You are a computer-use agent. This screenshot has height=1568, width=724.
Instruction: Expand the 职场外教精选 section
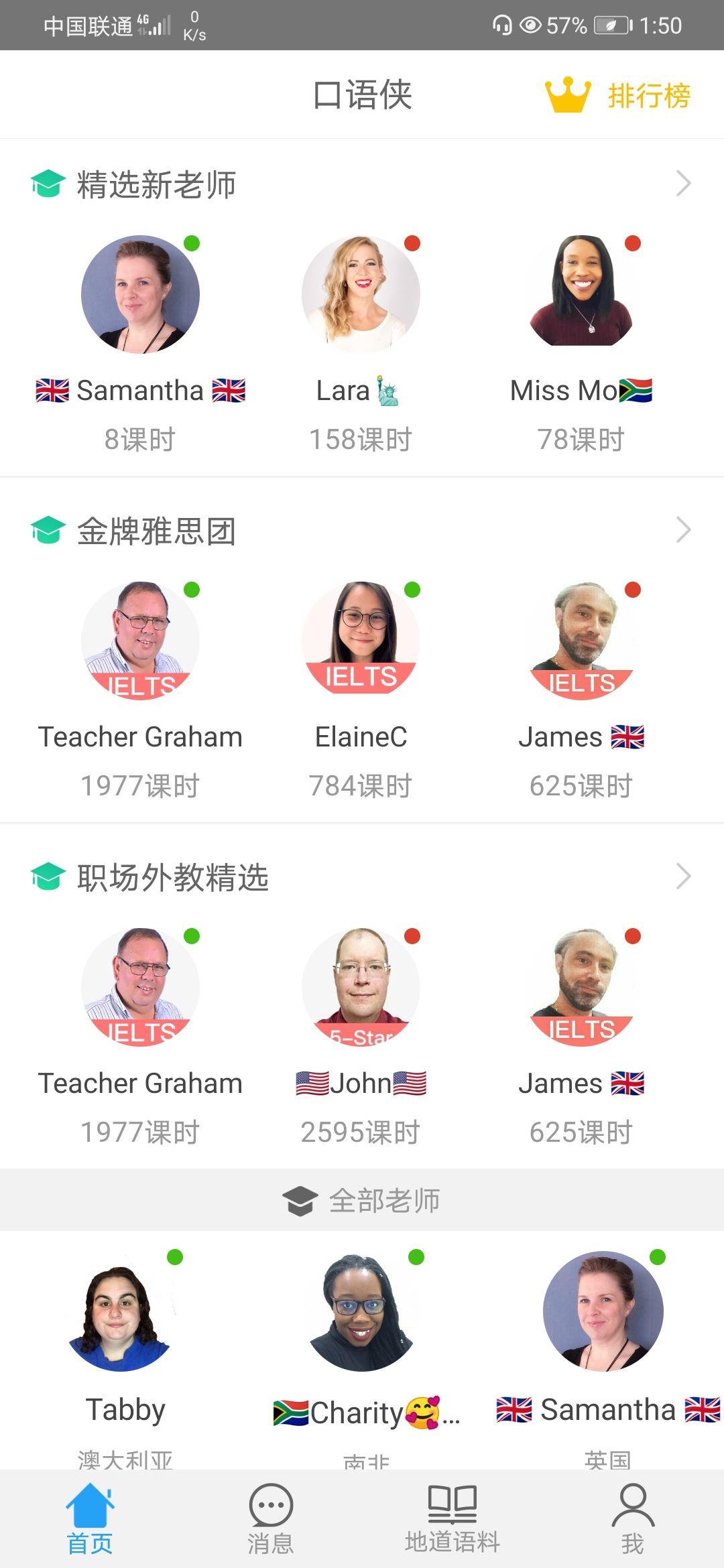682,876
